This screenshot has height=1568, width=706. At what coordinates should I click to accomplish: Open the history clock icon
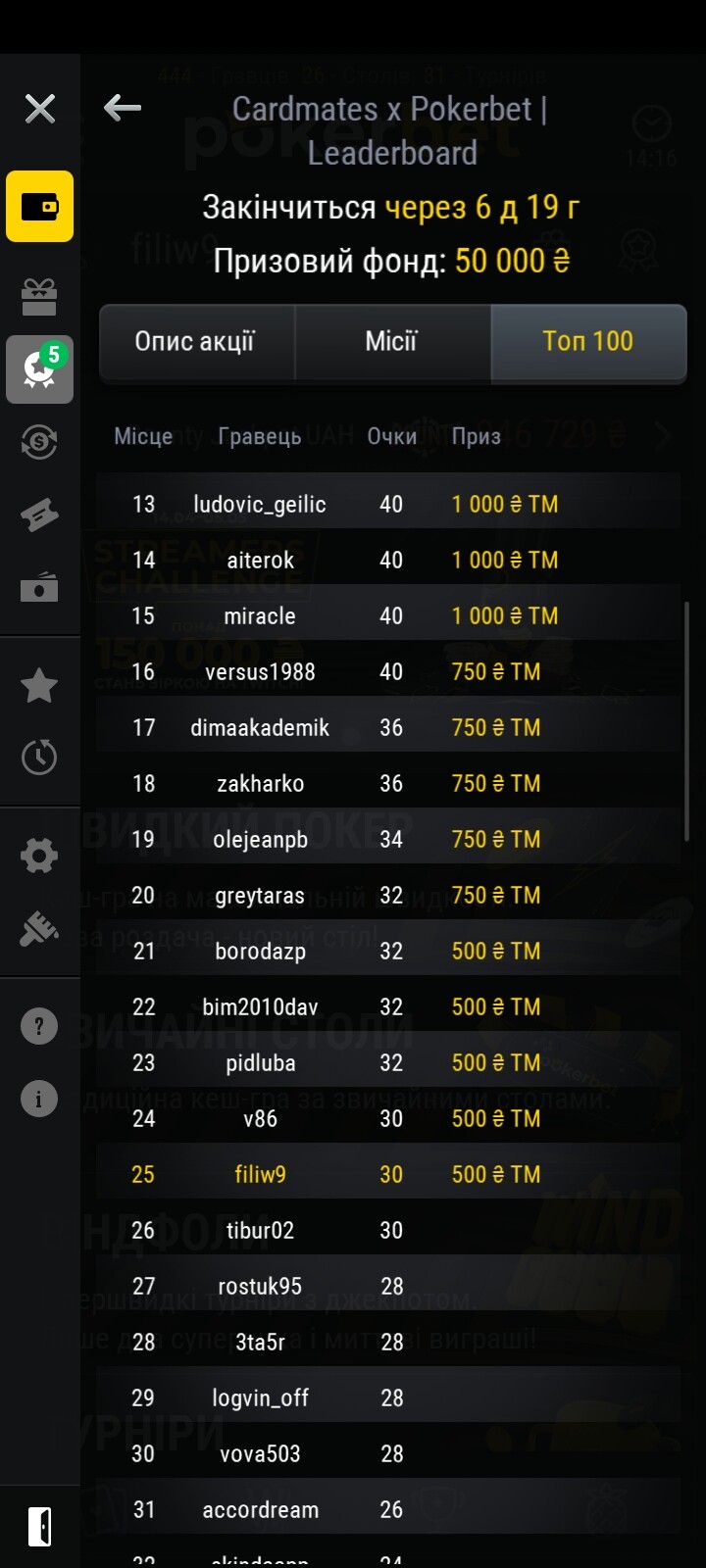click(40, 758)
